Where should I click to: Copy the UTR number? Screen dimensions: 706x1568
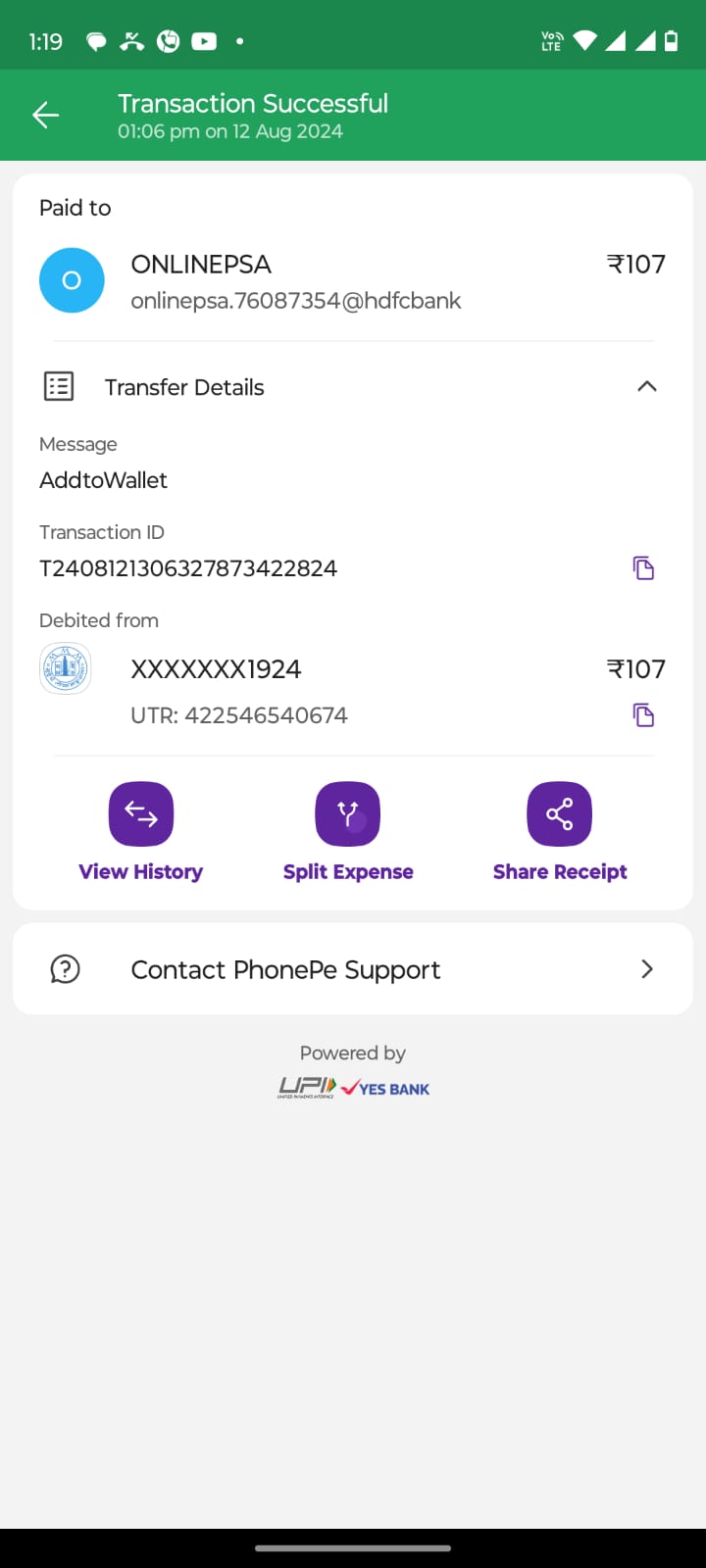click(643, 715)
